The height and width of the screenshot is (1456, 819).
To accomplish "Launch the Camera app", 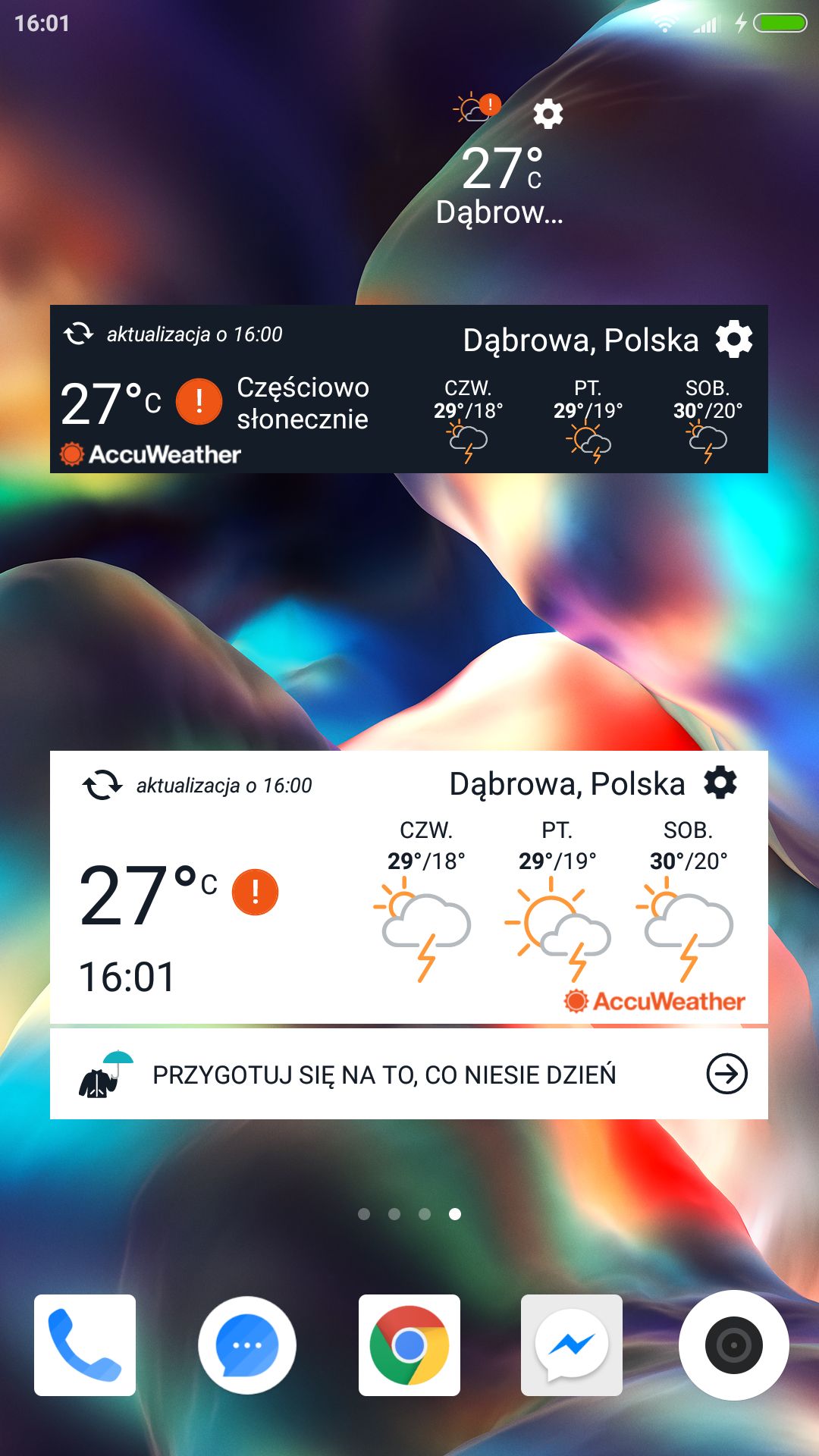I will 734,1345.
